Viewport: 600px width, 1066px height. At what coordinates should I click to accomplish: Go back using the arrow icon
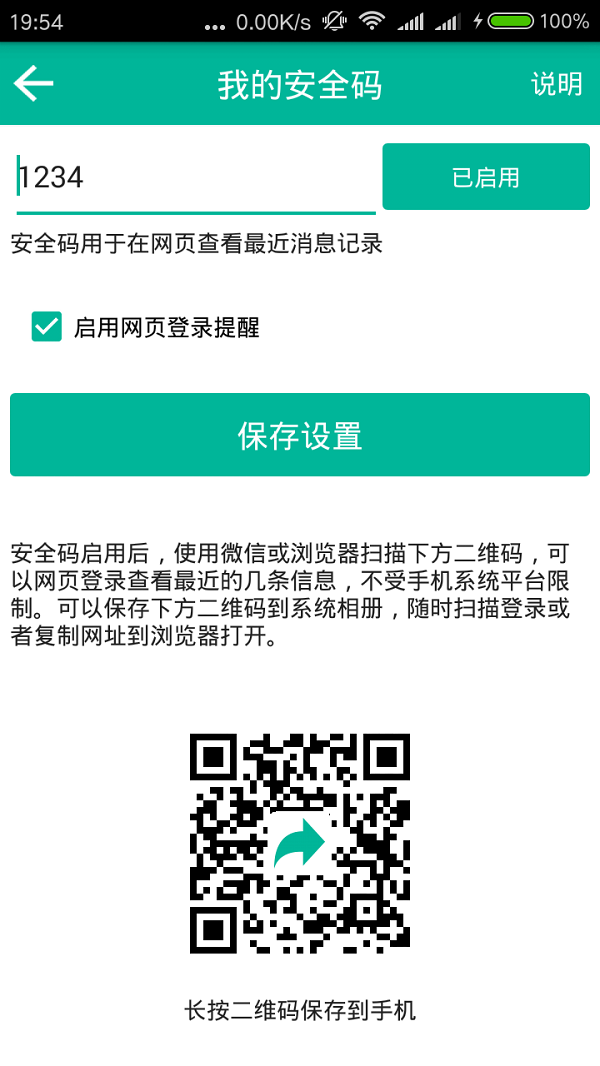(x=33, y=84)
